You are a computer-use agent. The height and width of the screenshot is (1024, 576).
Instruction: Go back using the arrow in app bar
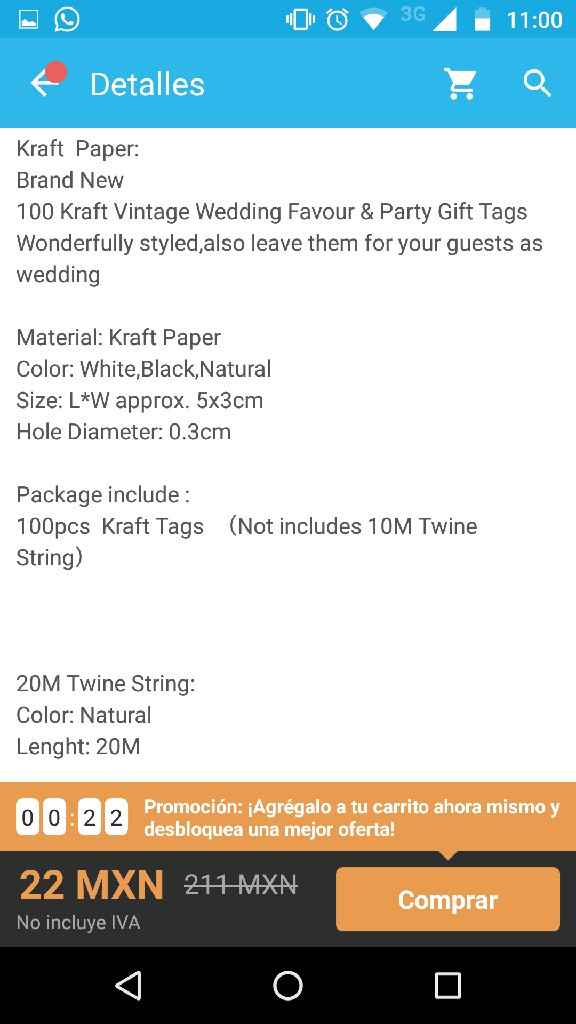click(x=44, y=84)
